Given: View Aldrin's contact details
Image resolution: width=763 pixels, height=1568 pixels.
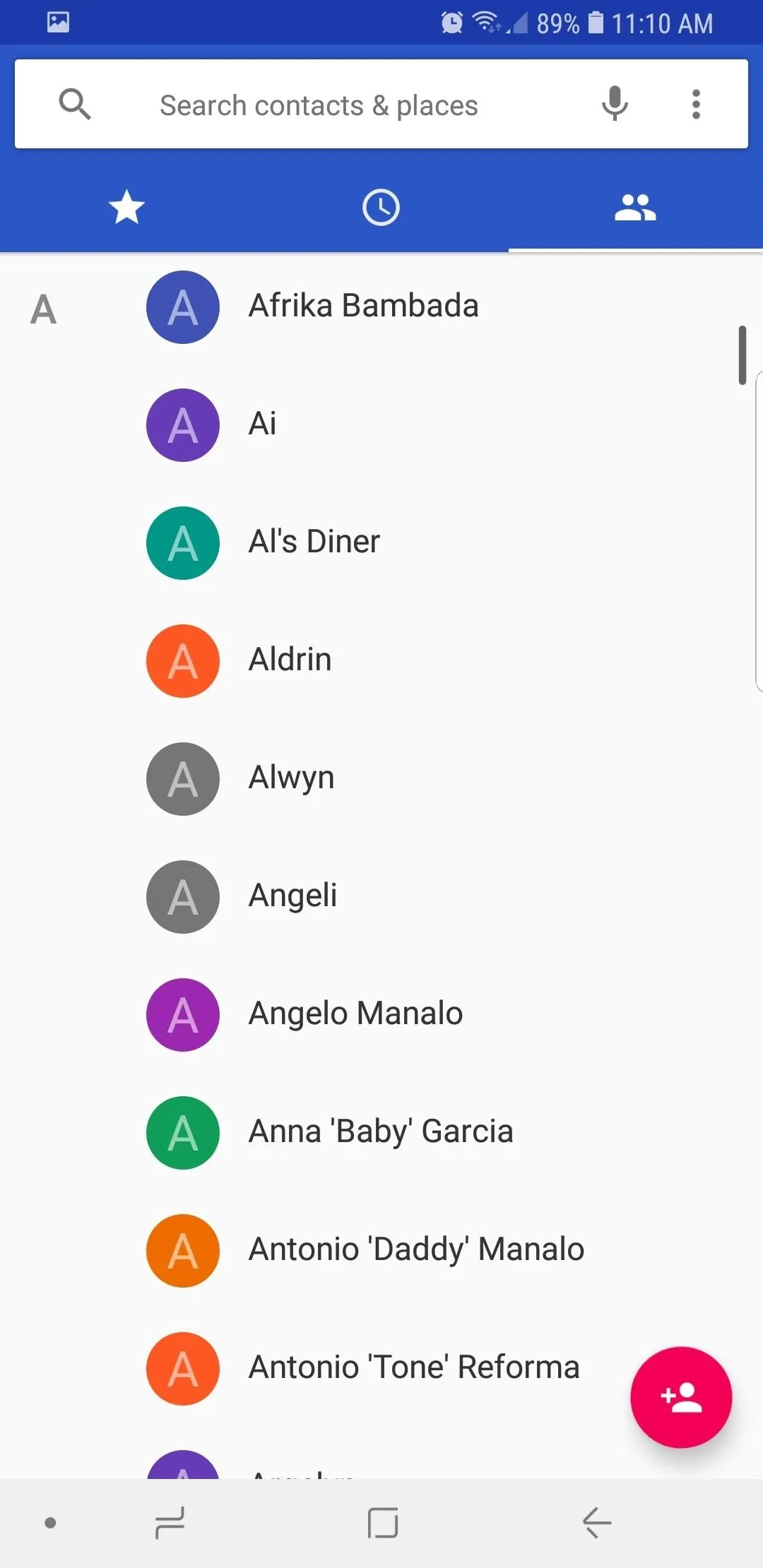Looking at the screenshot, I should [x=381, y=661].
